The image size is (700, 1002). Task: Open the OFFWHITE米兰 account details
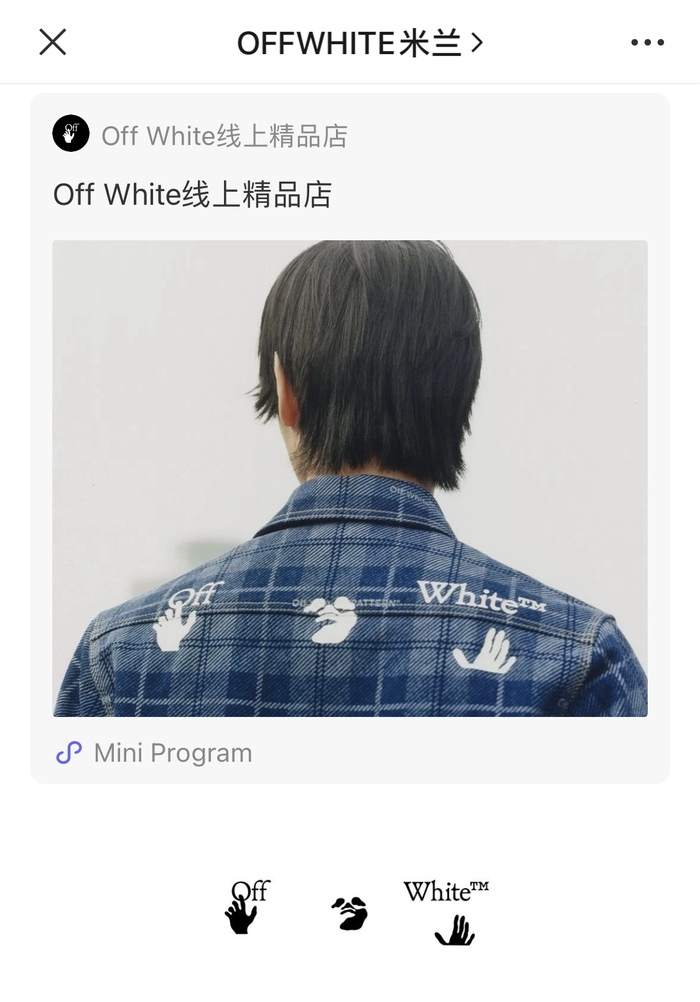pyautogui.click(x=360, y=42)
